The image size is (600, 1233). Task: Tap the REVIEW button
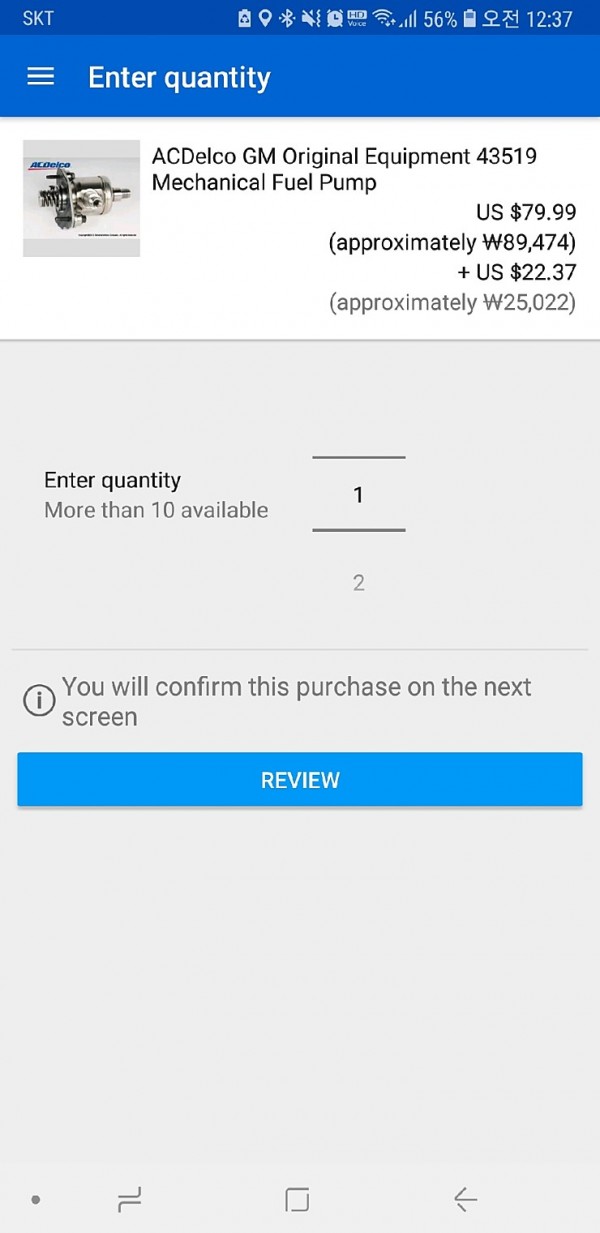(300, 780)
